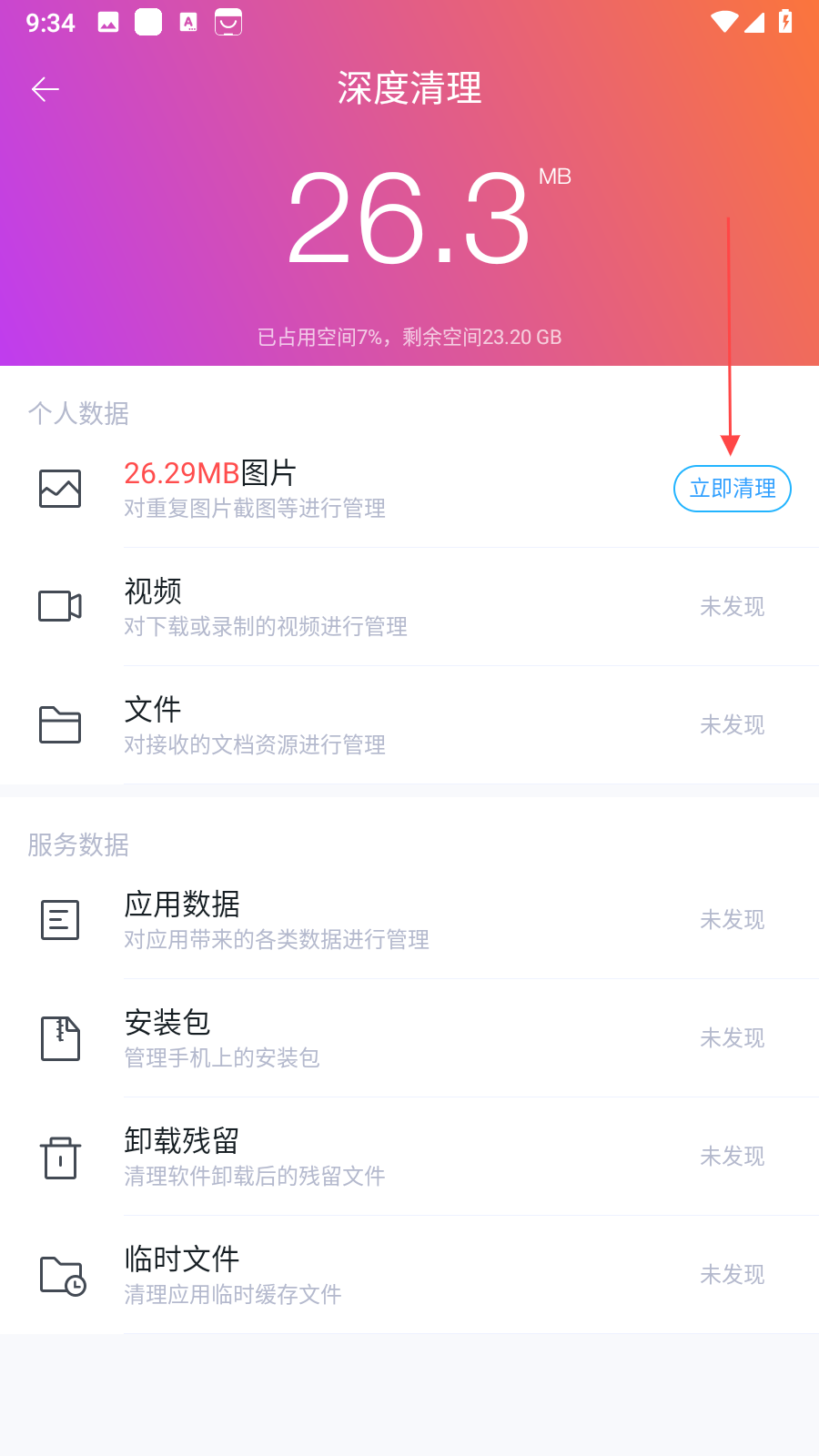Open the 应用数据 row
This screenshot has height=1456, width=819.
click(364, 920)
